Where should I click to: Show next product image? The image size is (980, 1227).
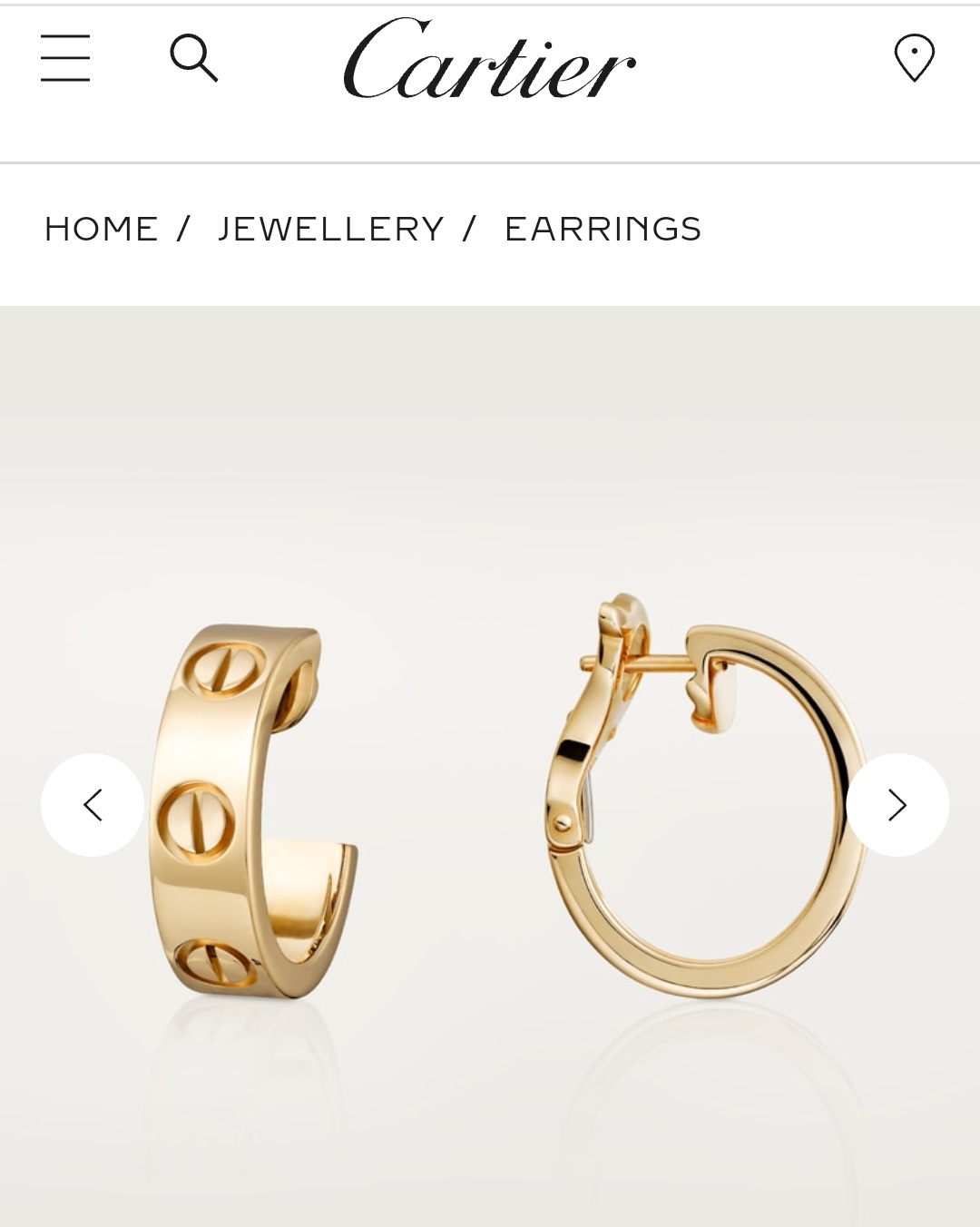pos(897,805)
